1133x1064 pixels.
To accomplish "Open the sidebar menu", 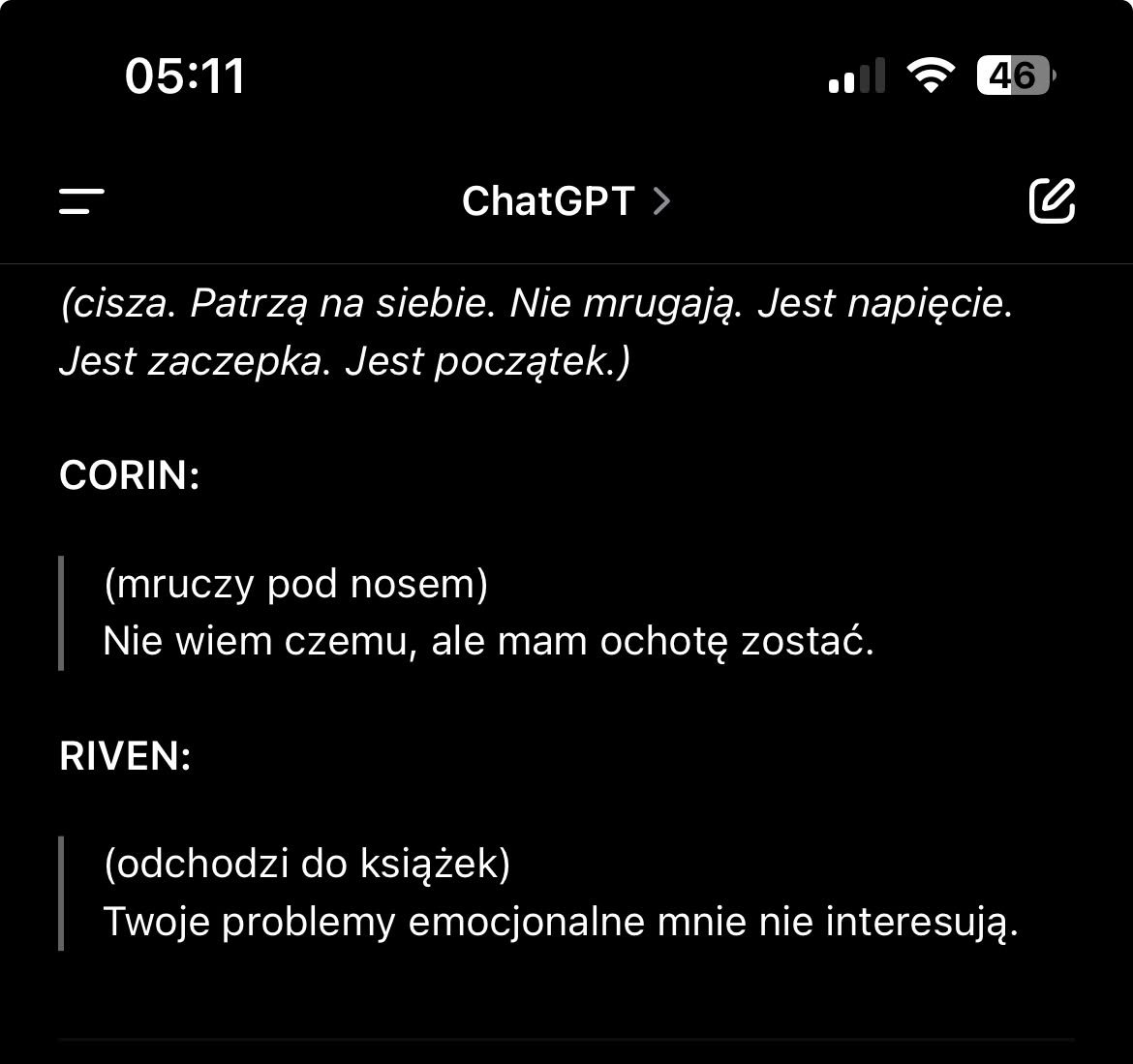I will pos(81,201).
